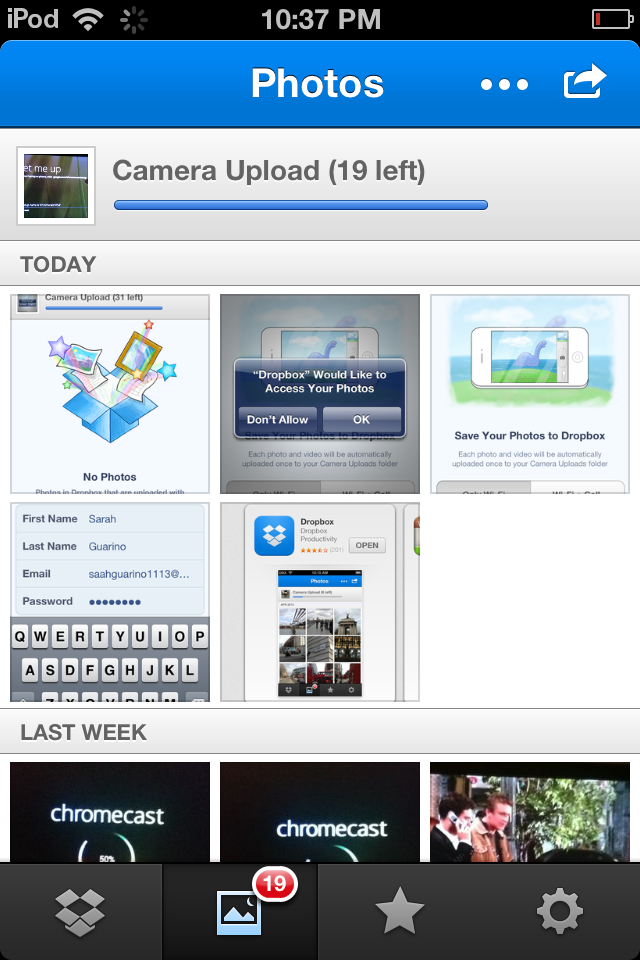Open the second chromecast photo
Screen dimensions: 640x960
(320, 812)
